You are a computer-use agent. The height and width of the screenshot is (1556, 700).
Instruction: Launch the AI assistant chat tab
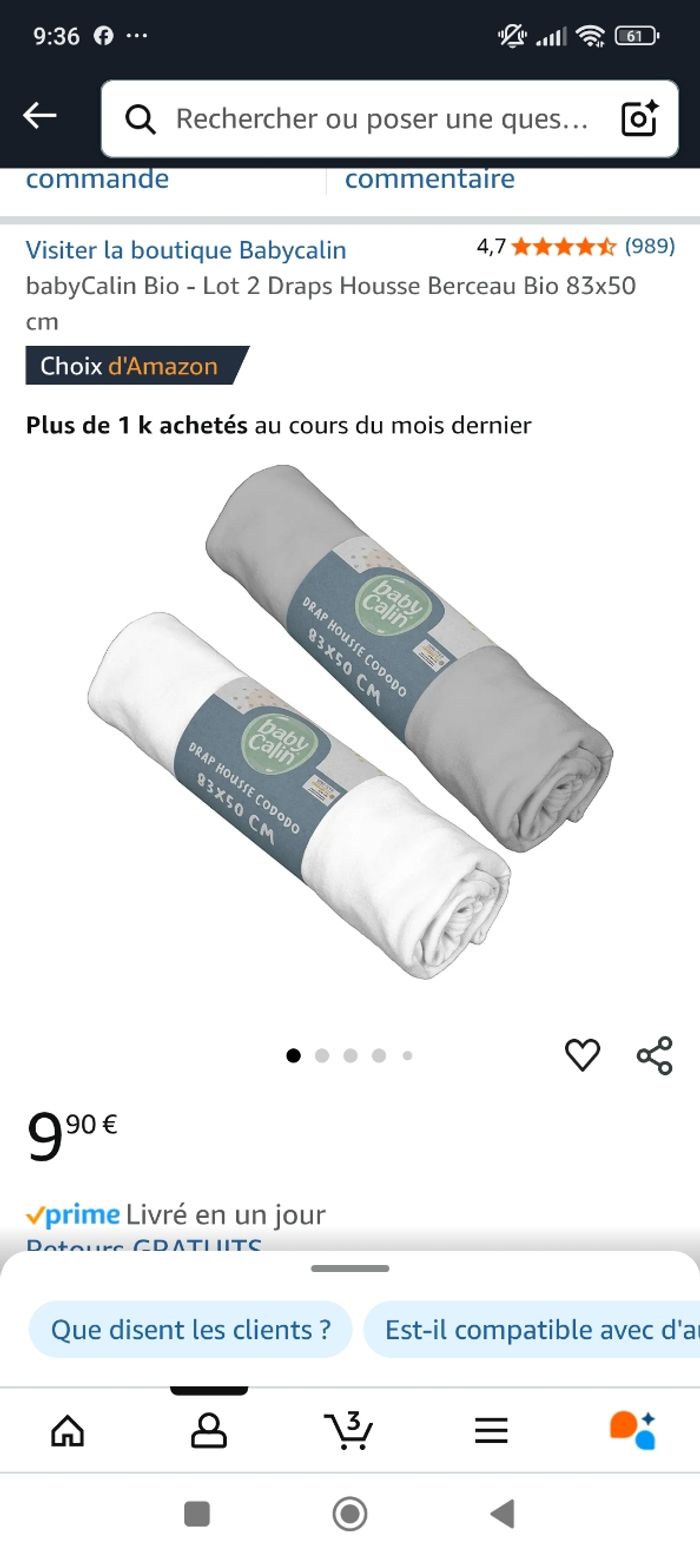632,1431
